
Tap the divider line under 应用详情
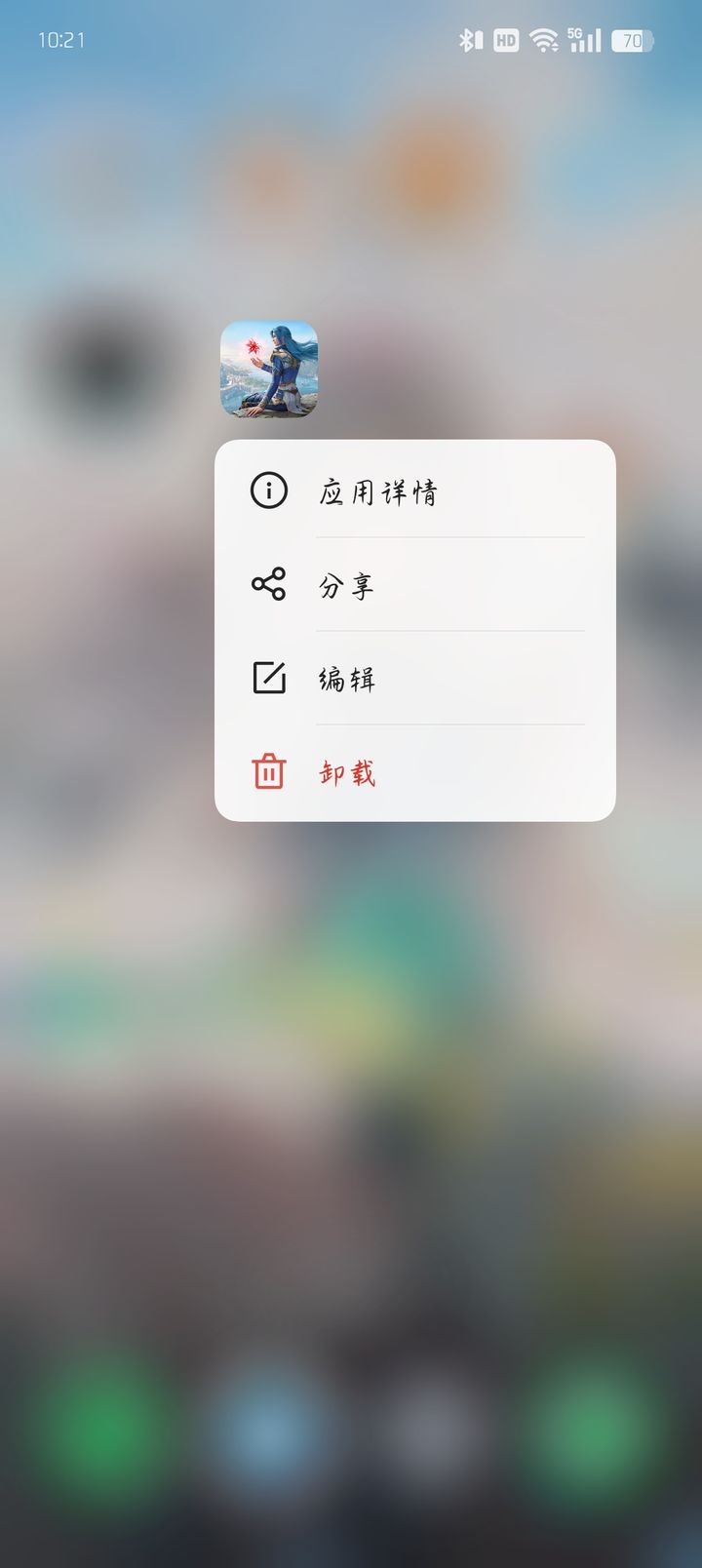449,537
